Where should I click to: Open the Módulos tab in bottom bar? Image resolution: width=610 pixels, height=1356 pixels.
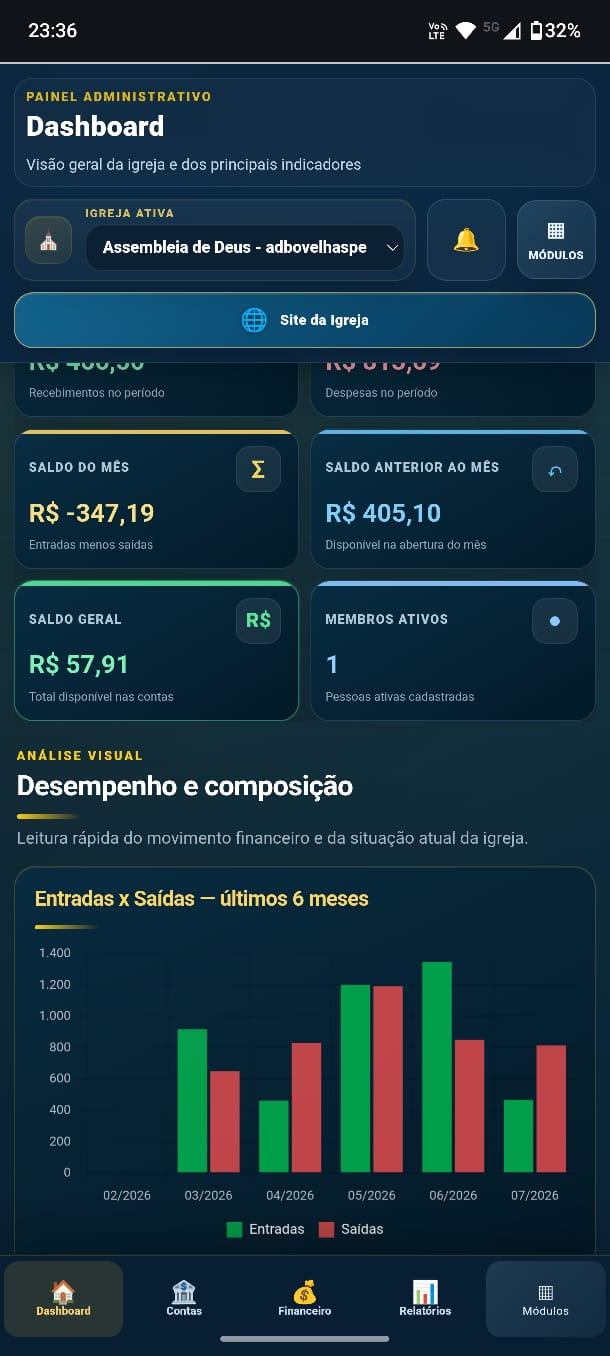546,1298
